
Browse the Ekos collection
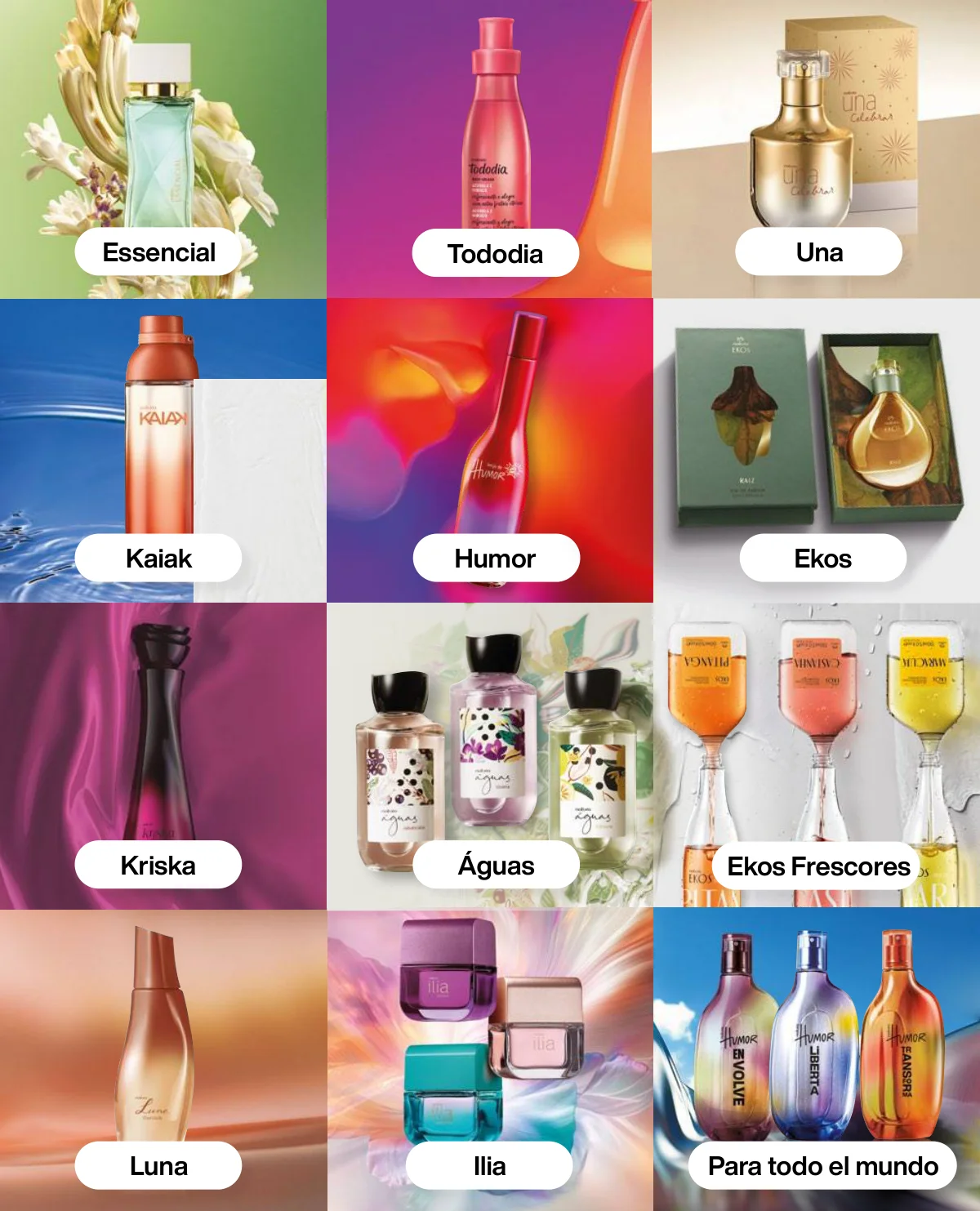coord(822,559)
